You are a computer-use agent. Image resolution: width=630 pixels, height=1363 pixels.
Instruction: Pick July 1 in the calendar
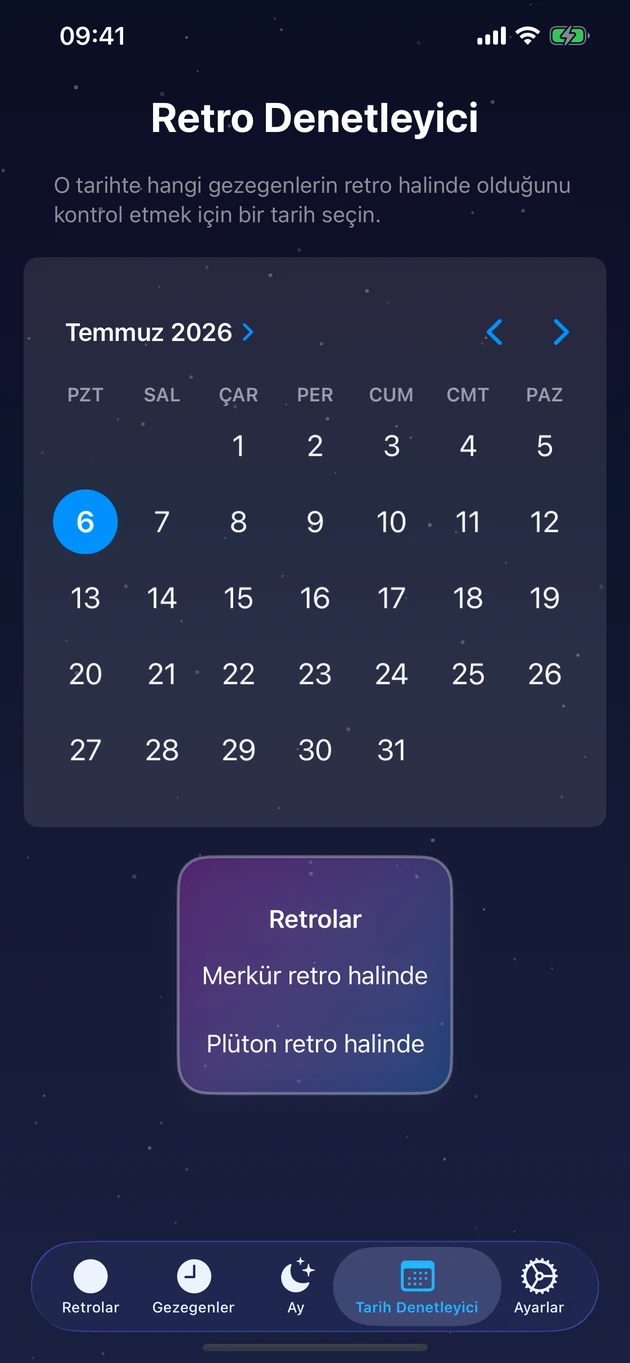[238, 446]
